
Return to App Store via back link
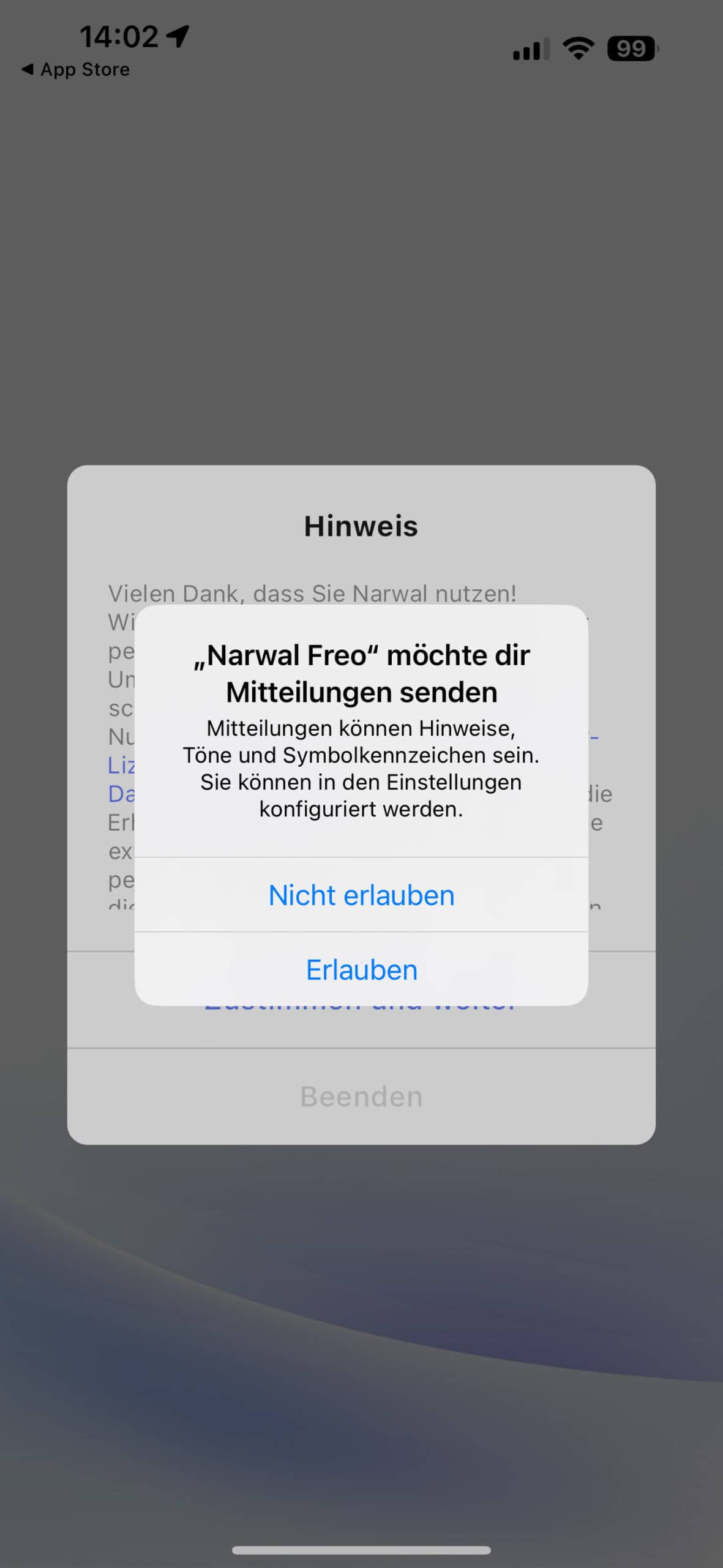click(x=76, y=70)
